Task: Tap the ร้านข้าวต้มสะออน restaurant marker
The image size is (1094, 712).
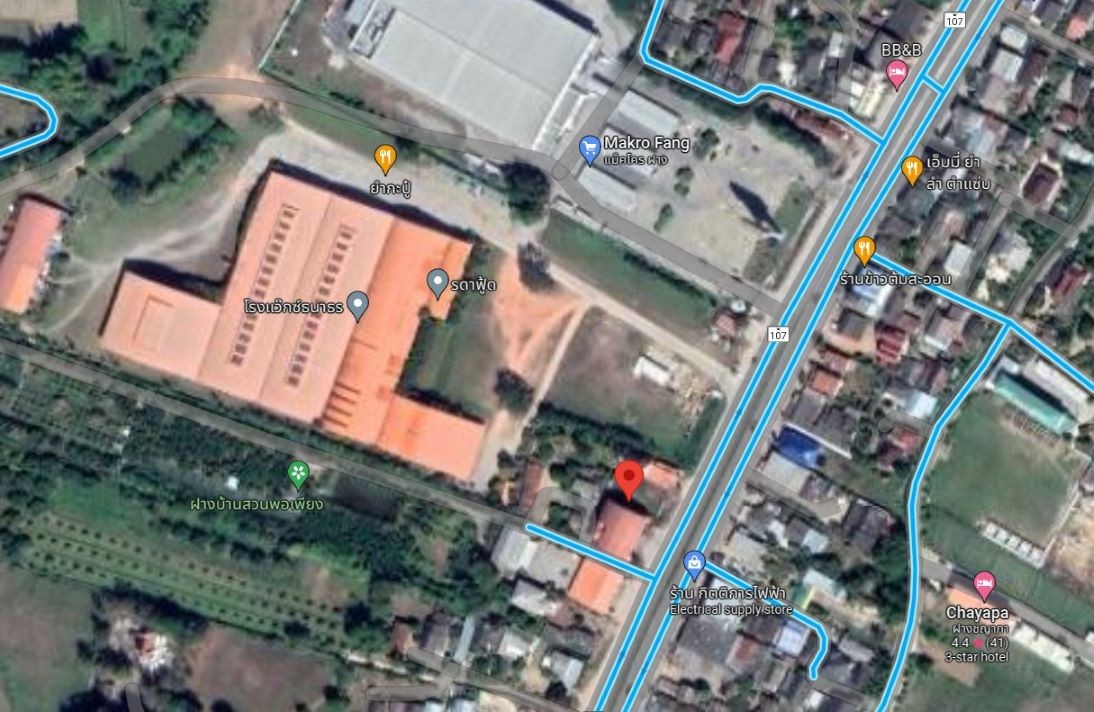Action: click(x=864, y=248)
